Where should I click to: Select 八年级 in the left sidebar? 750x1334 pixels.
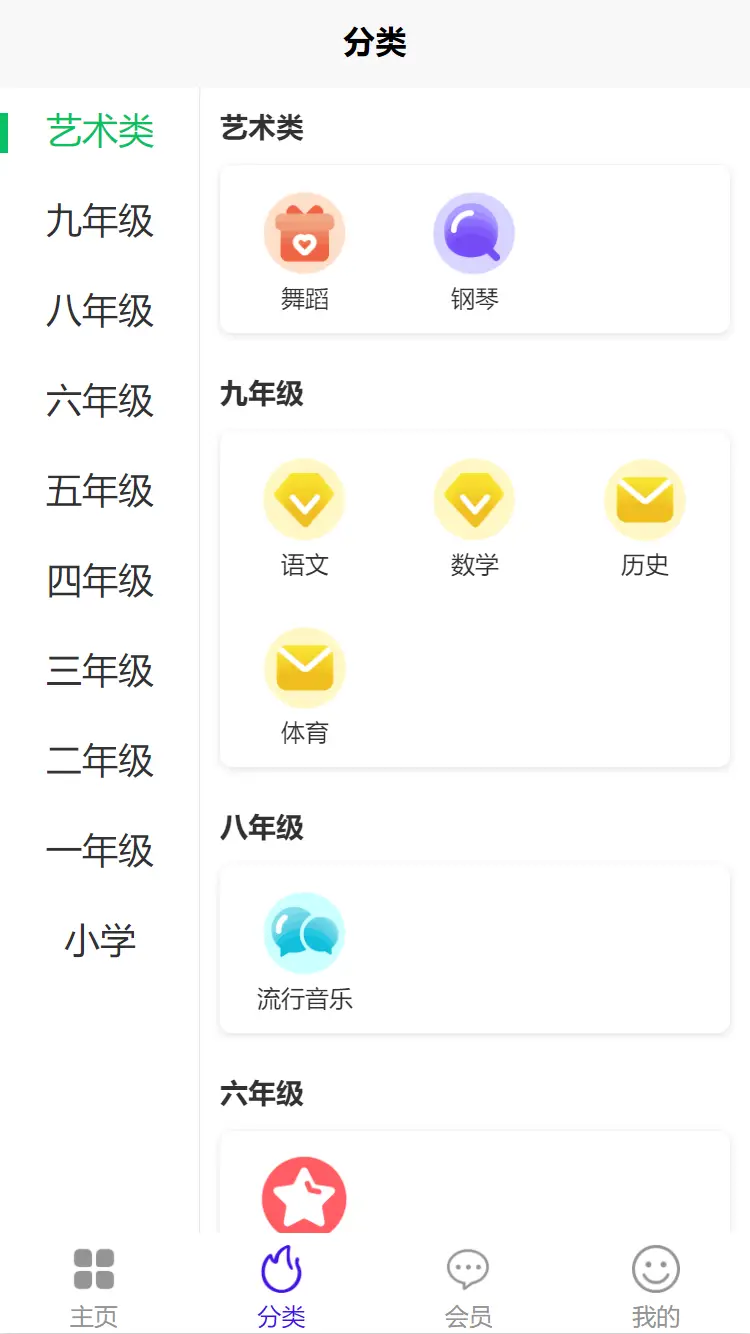coord(100,311)
